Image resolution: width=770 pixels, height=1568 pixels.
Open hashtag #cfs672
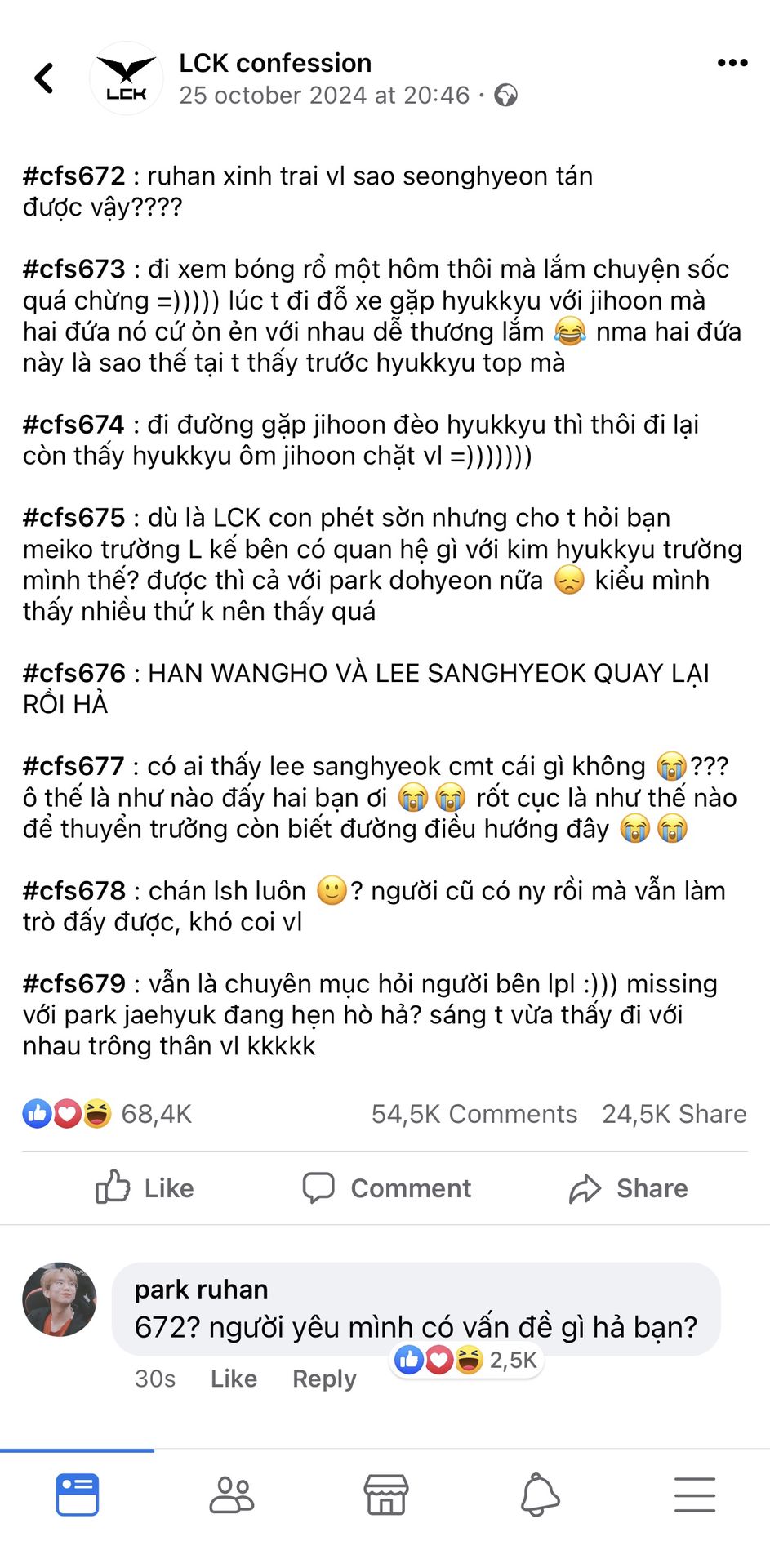tap(74, 176)
